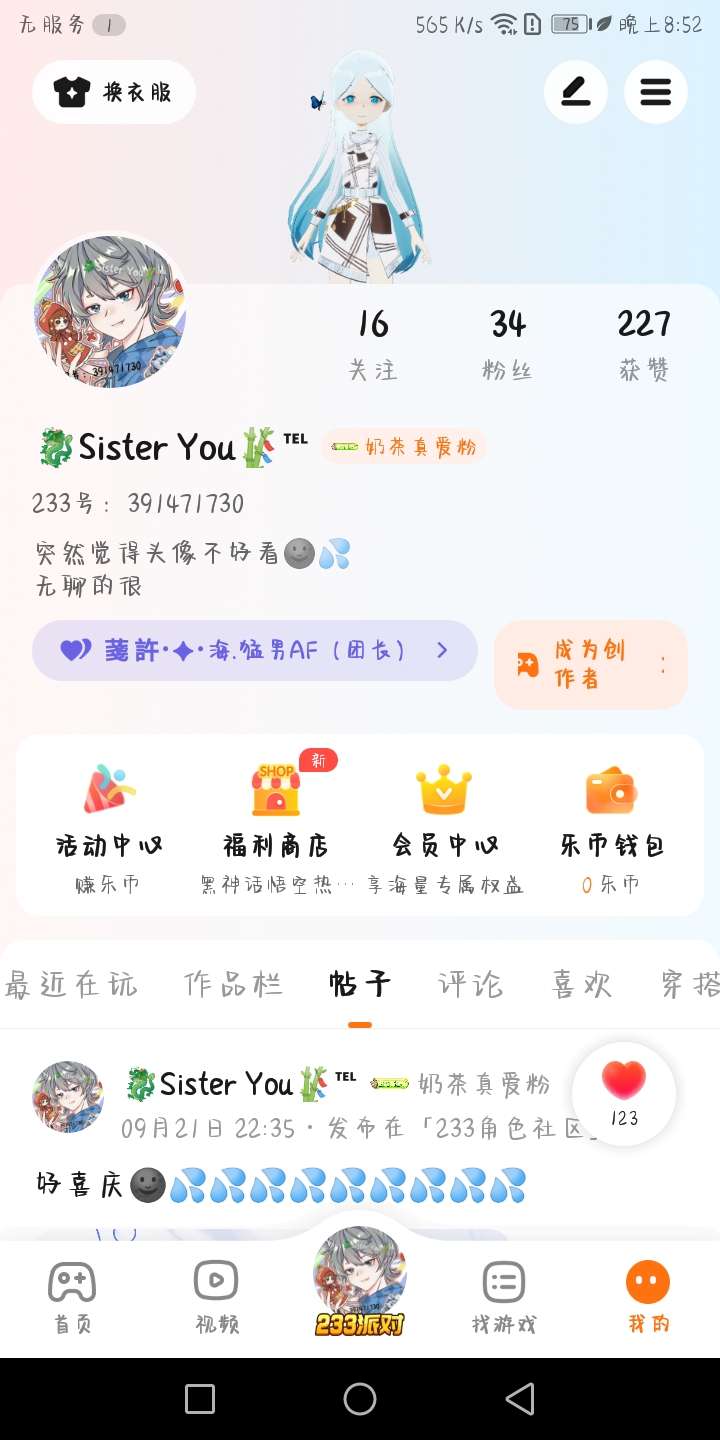View the 16 关注 following list

[373, 344]
